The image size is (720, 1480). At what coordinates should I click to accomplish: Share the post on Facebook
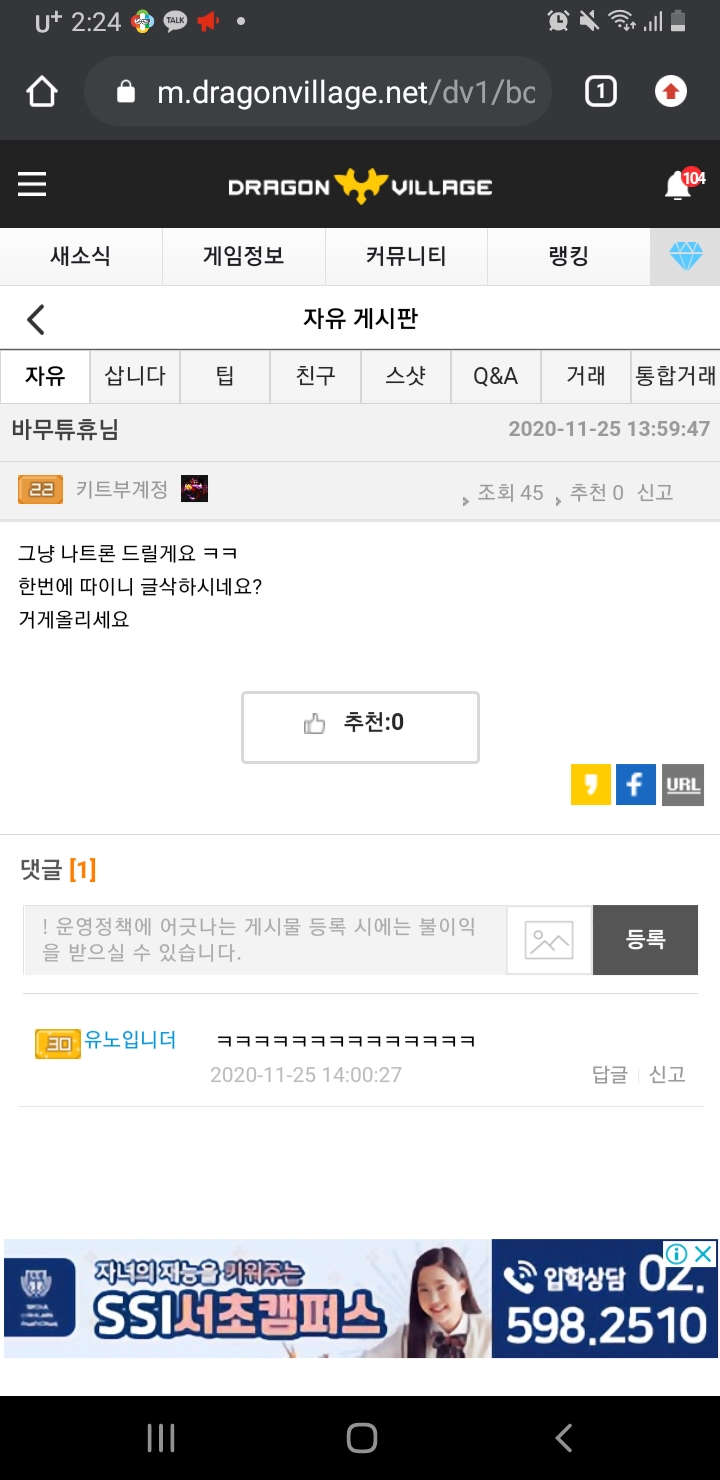point(636,785)
